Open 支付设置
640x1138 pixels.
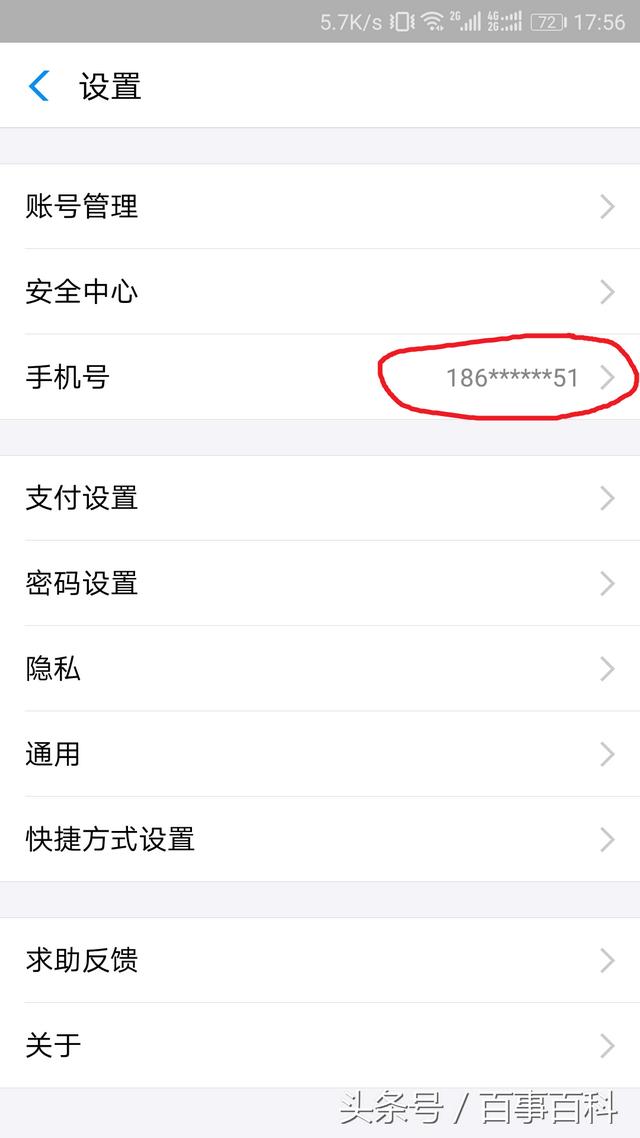coord(320,498)
